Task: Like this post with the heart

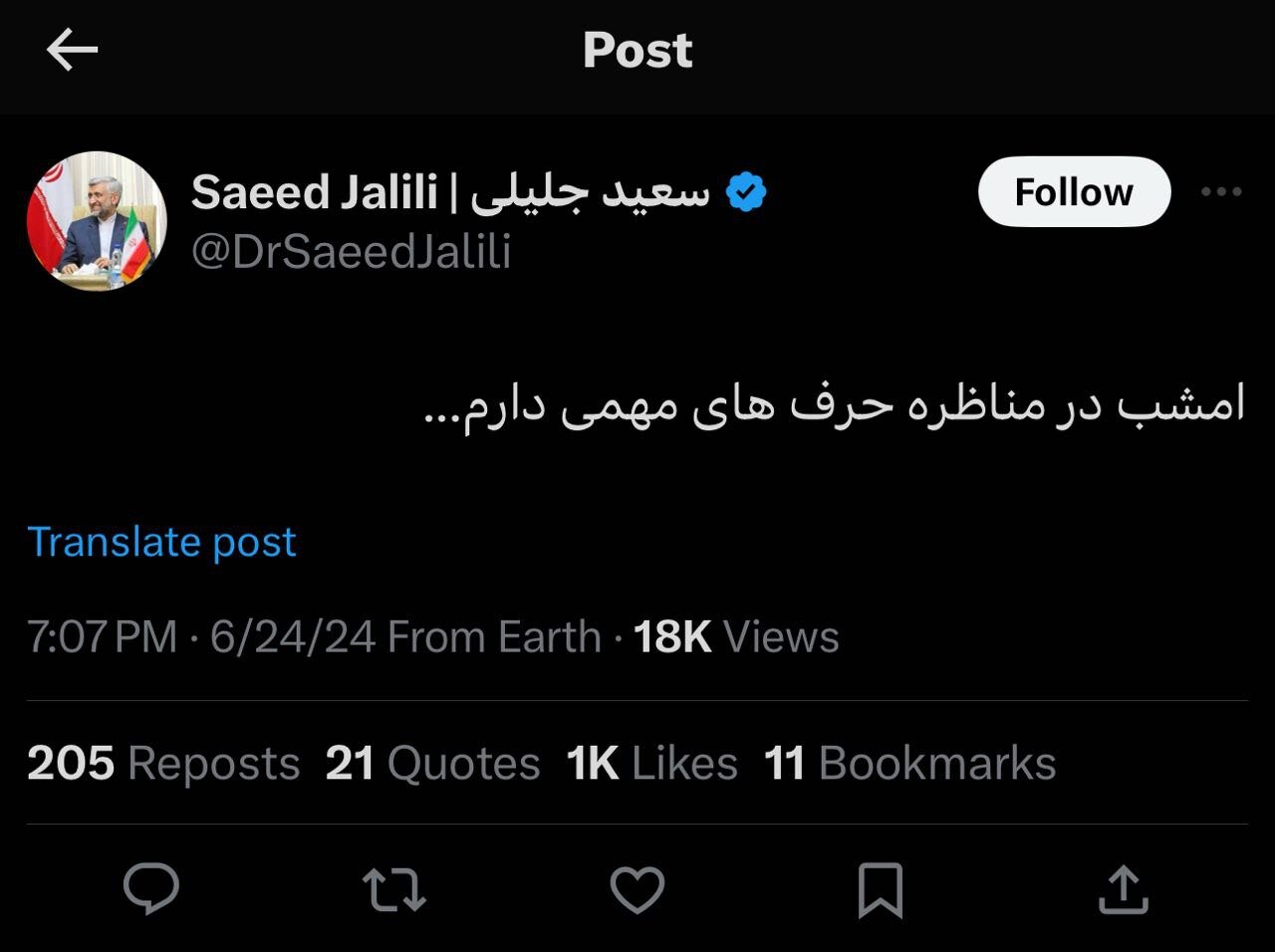Action: click(637, 889)
